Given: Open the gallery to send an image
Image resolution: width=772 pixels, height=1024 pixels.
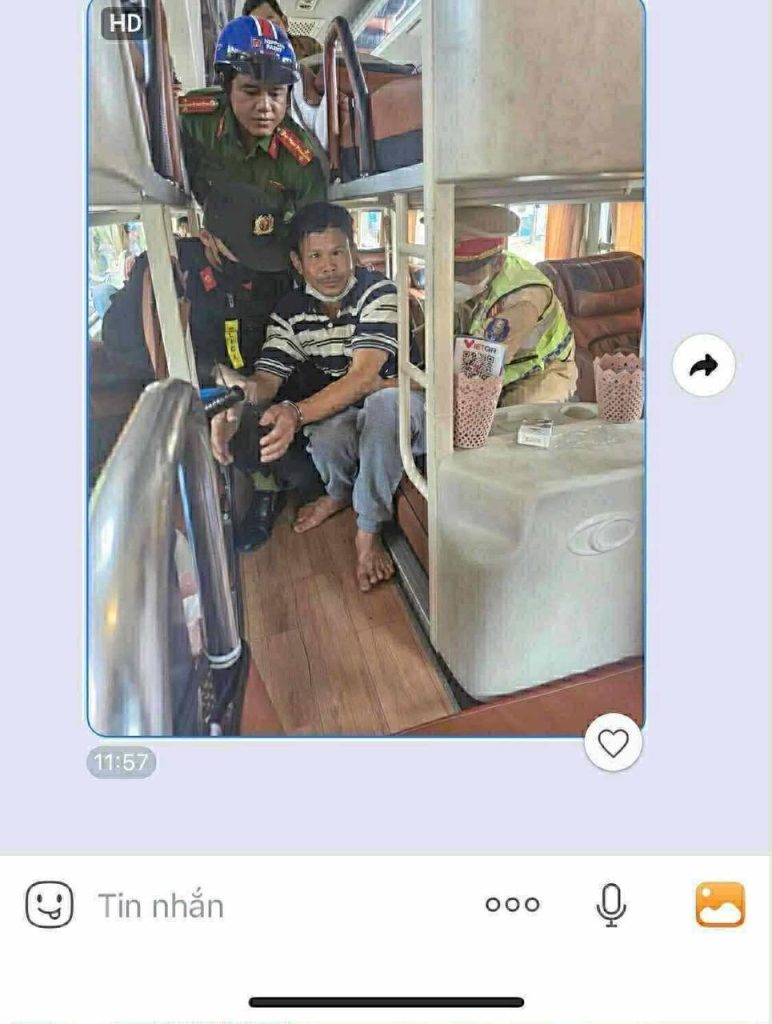Looking at the screenshot, I should 720,905.
